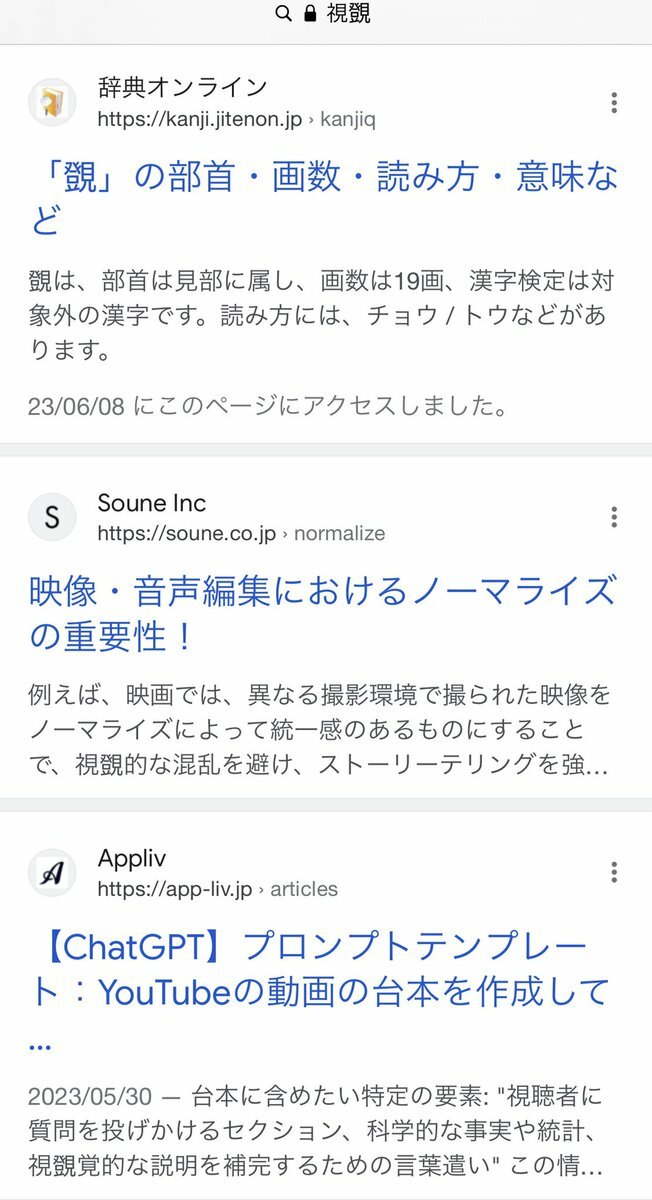The image size is (652, 1200).
Task: Open options for the Soune Inc result
Action: tap(613, 517)
